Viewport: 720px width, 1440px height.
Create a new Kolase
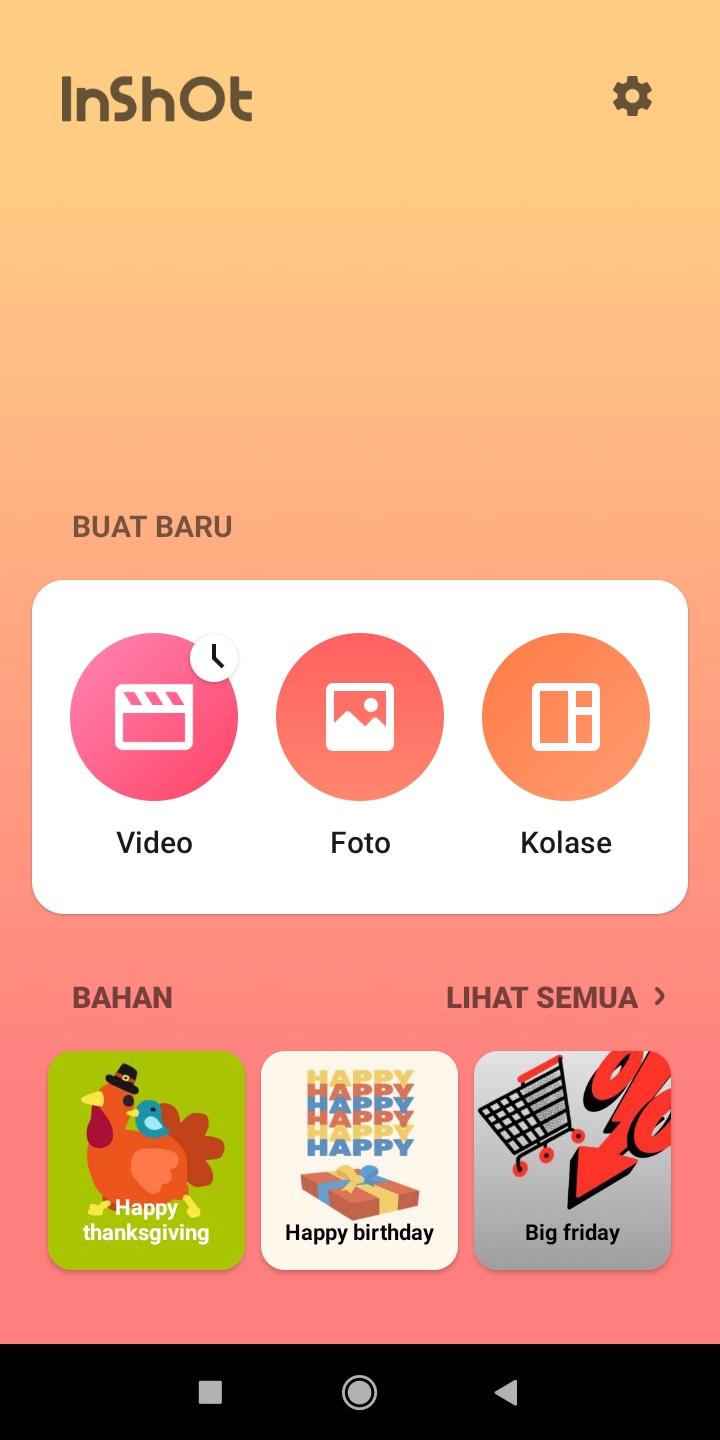[566, 717]
